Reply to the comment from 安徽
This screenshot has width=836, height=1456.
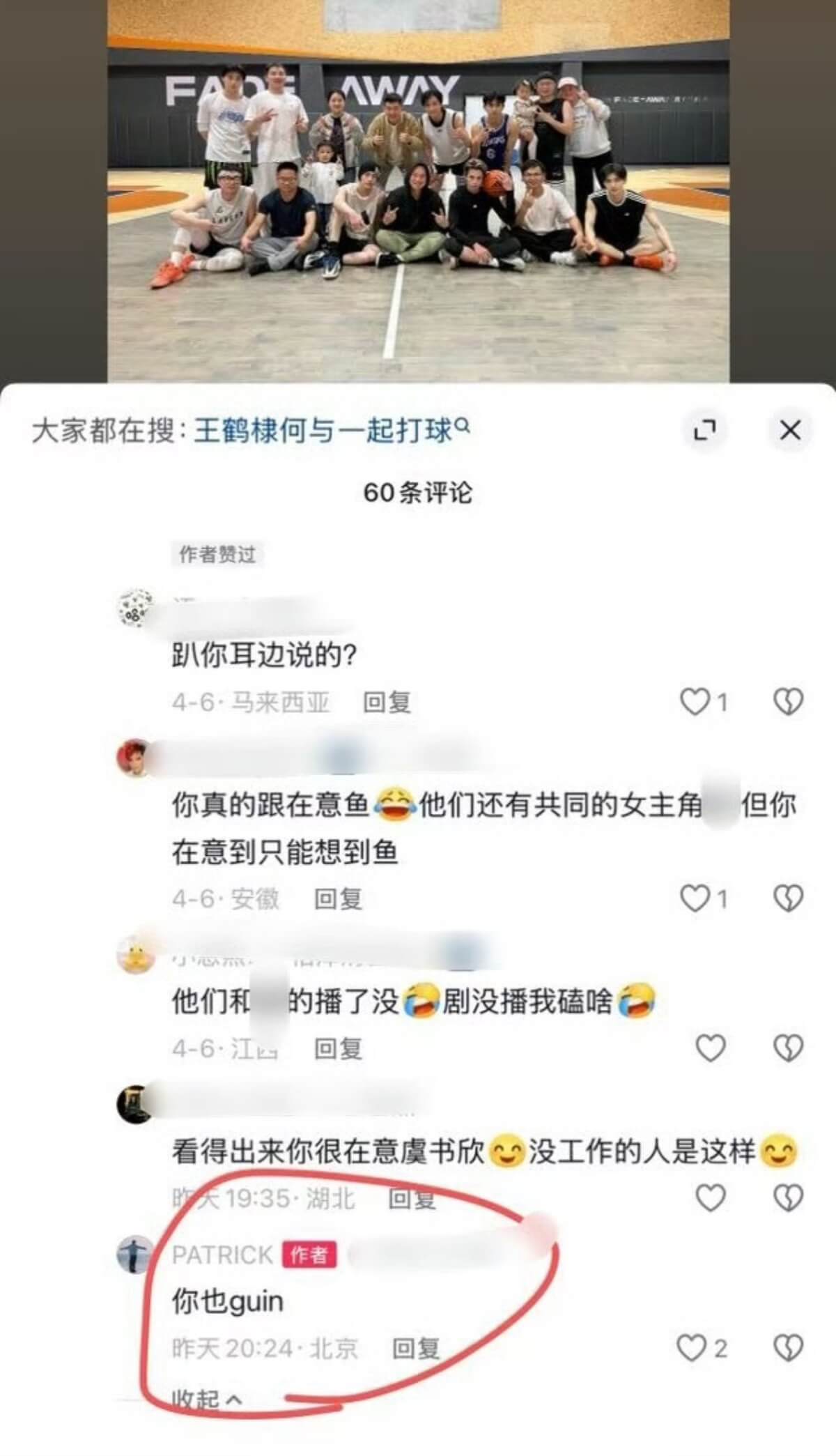[338, 899]
